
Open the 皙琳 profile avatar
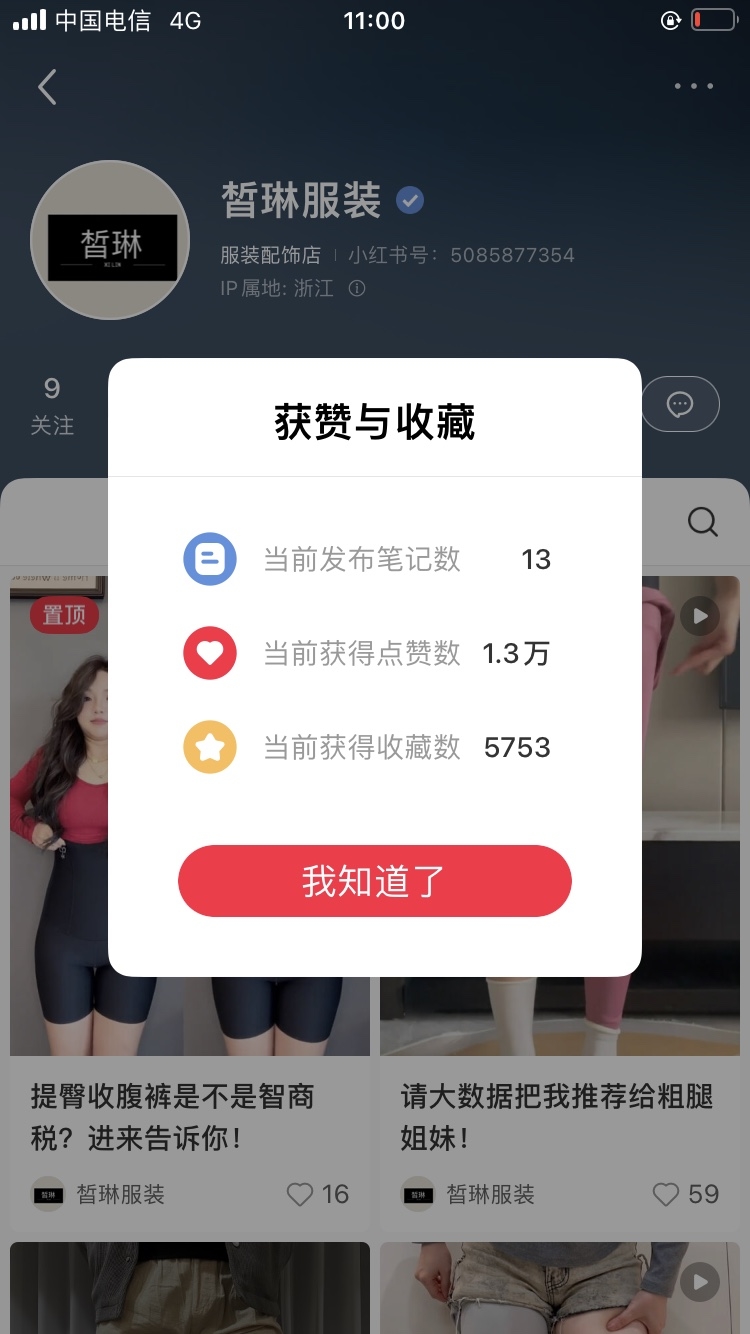(110, 241)
